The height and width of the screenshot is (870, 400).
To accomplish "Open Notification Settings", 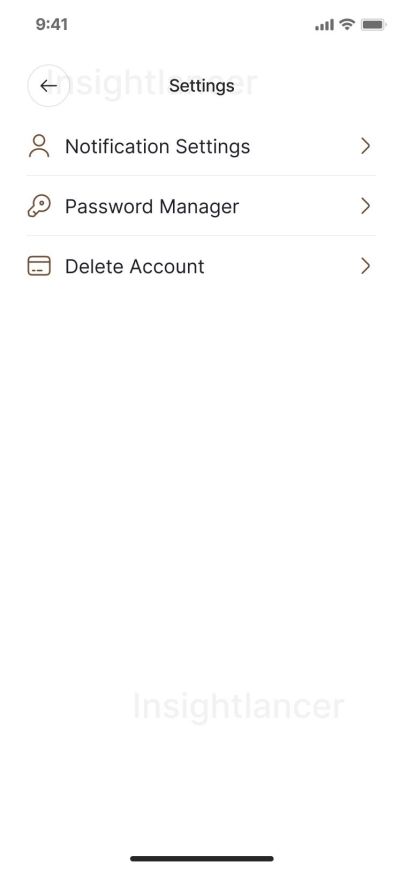I will [200, 146].
